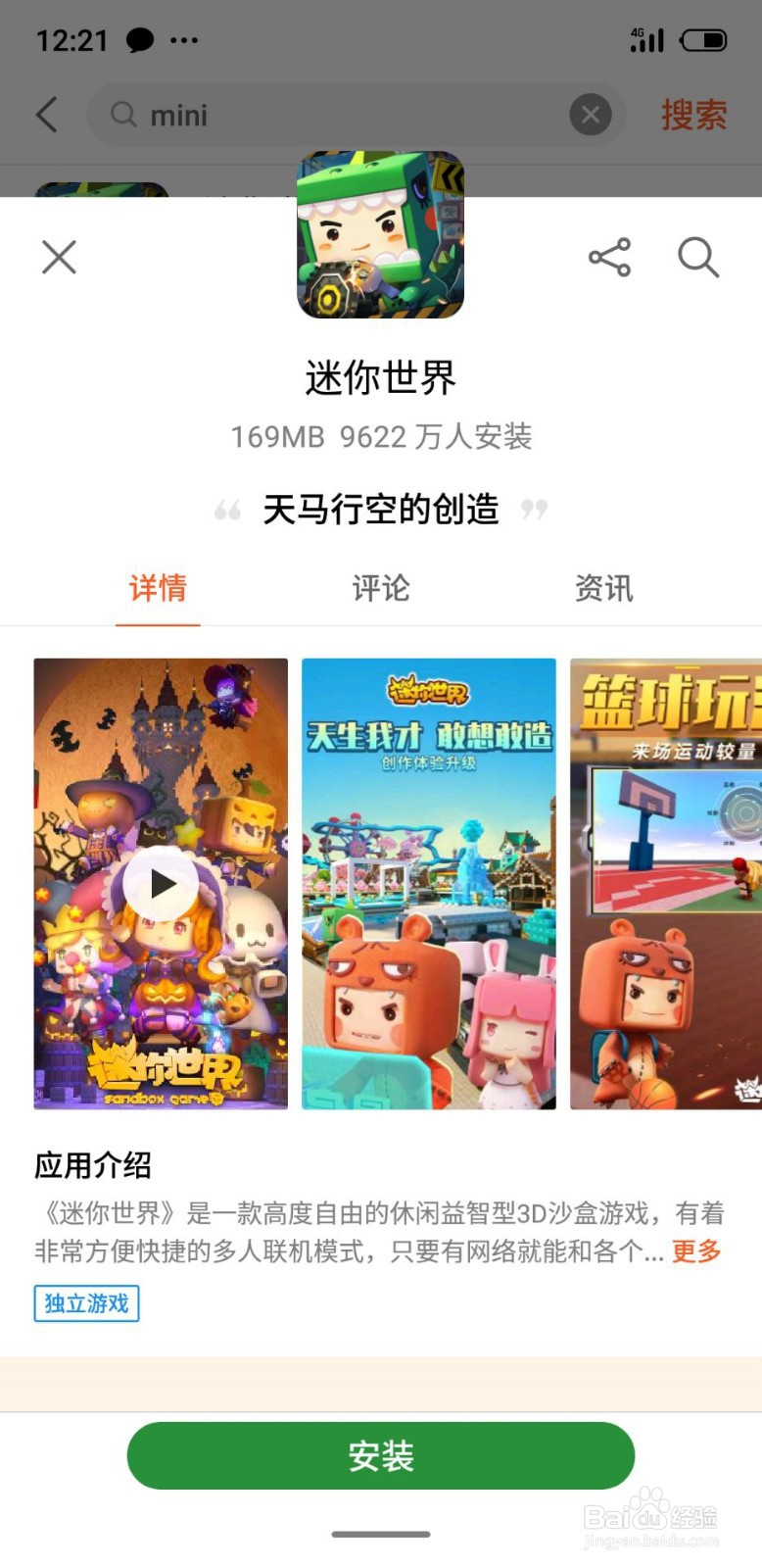Tap the magnifier icon inside the search box

[122, 115]
